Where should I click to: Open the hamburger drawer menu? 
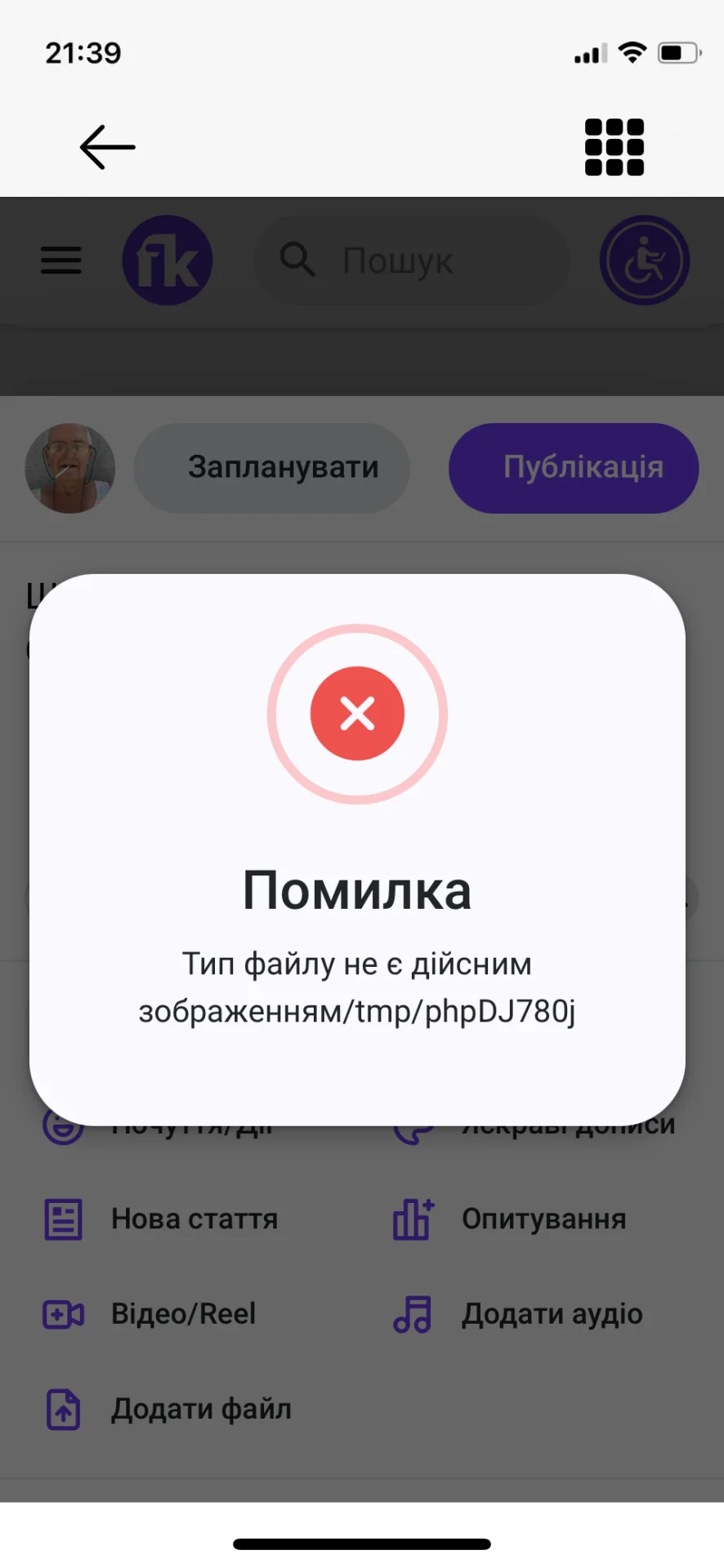pos(61,261)
